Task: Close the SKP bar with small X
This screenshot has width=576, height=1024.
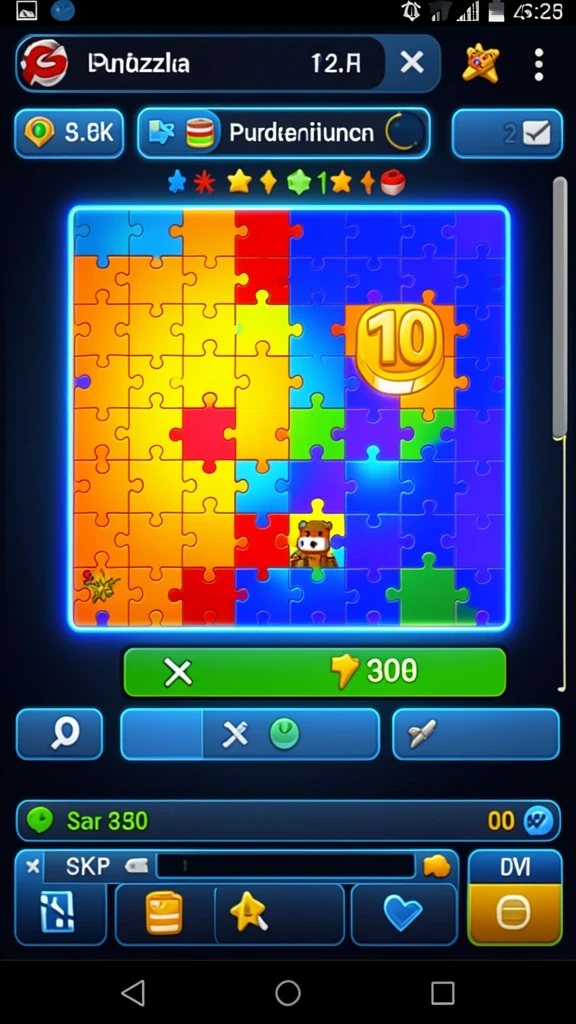Action: click(x=33, y=867)
